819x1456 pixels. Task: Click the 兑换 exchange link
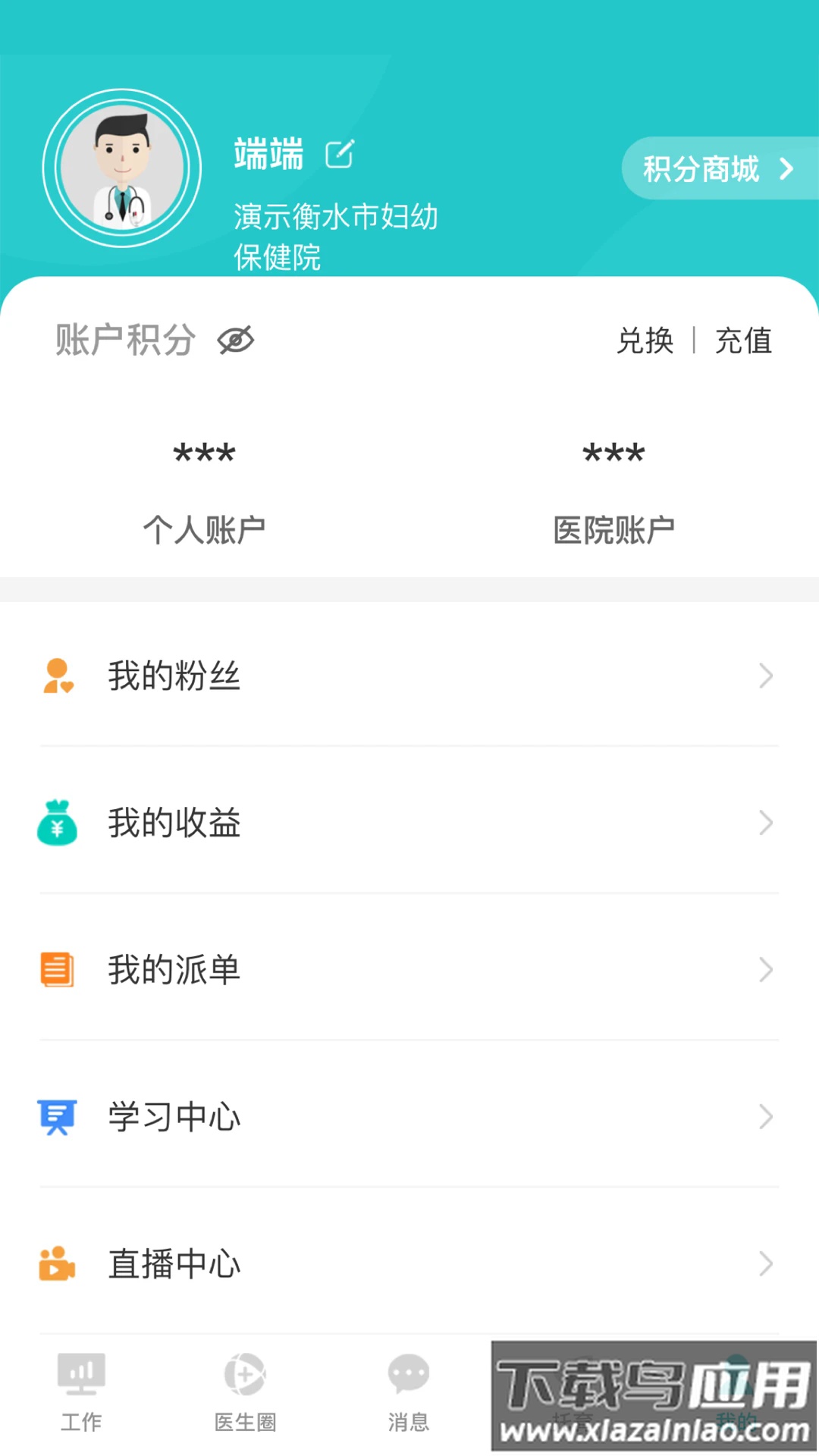pyautogui.click(x=644, y=341)
